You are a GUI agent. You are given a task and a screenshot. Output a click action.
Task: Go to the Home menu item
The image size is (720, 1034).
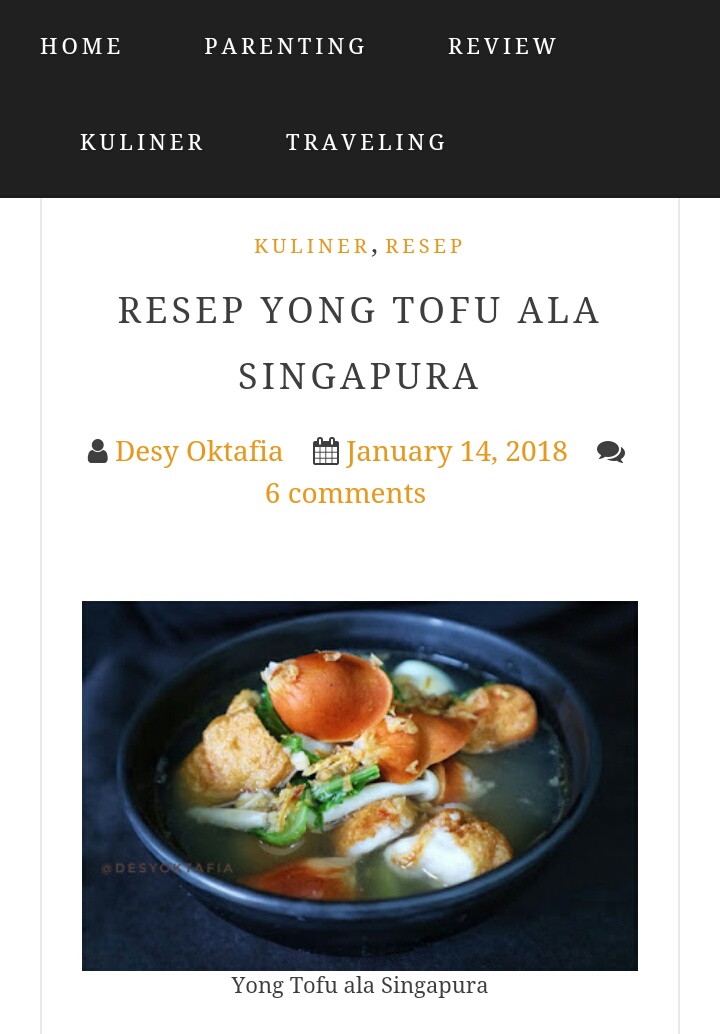[x=81, y=47]
